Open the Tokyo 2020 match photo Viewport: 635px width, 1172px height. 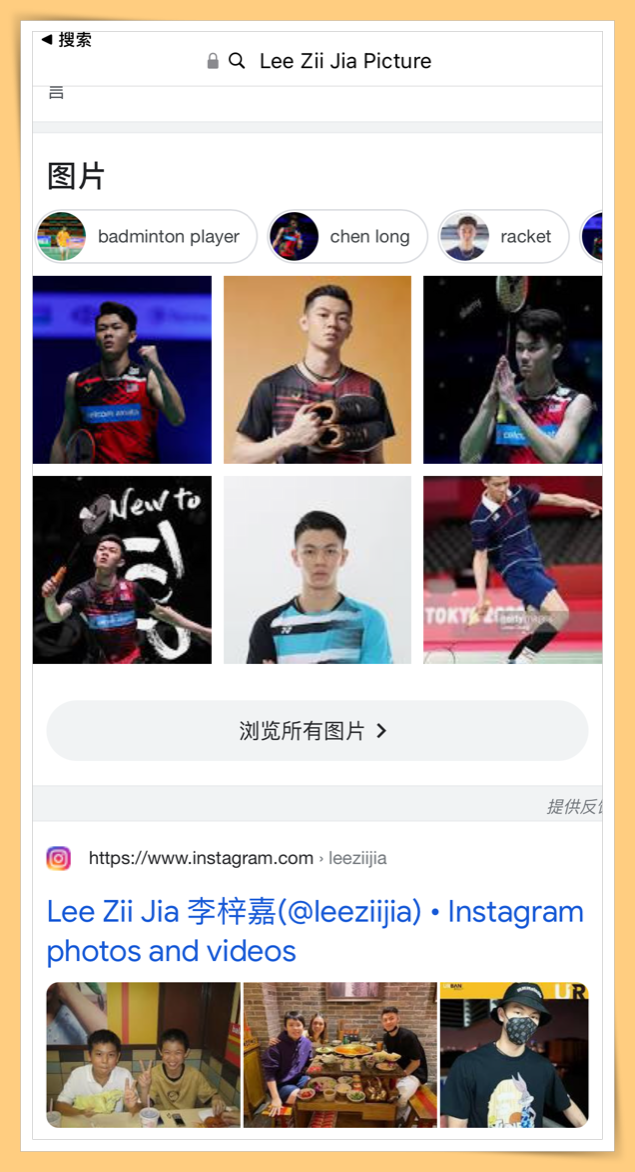point(512,570)
